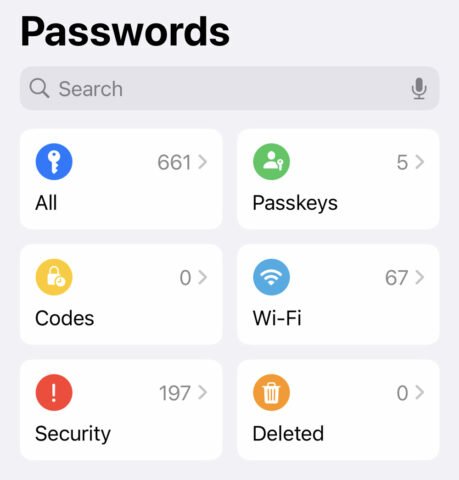The image size is (459, 480).
Task: Open the Deleted passwords card
Action: coord(338,410)
